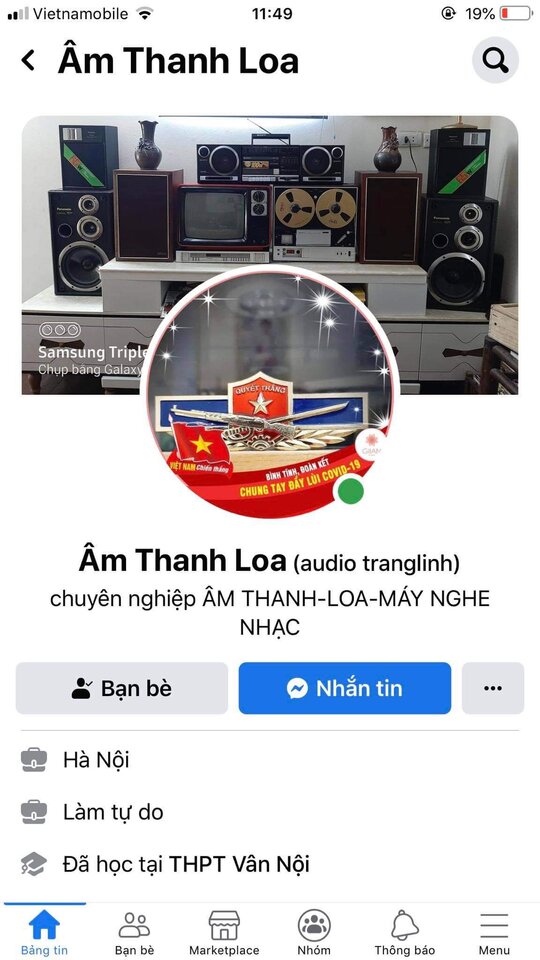
Task: Open the Thông báo notifications tab
Action: pos(404,932)
